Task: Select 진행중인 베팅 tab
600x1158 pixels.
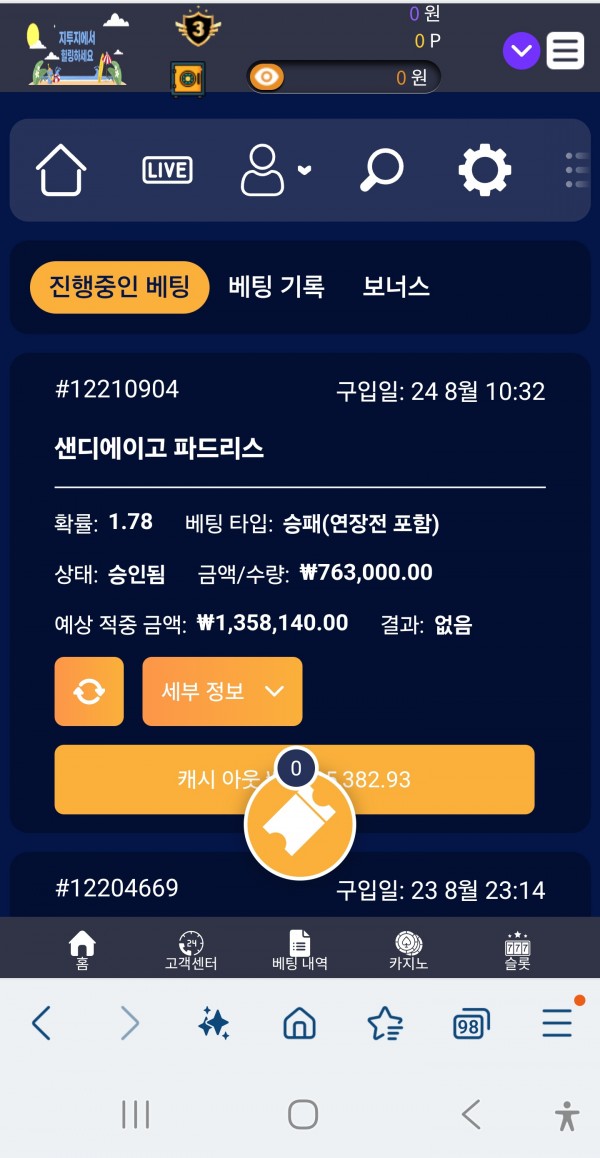Action: pos(119,287)
